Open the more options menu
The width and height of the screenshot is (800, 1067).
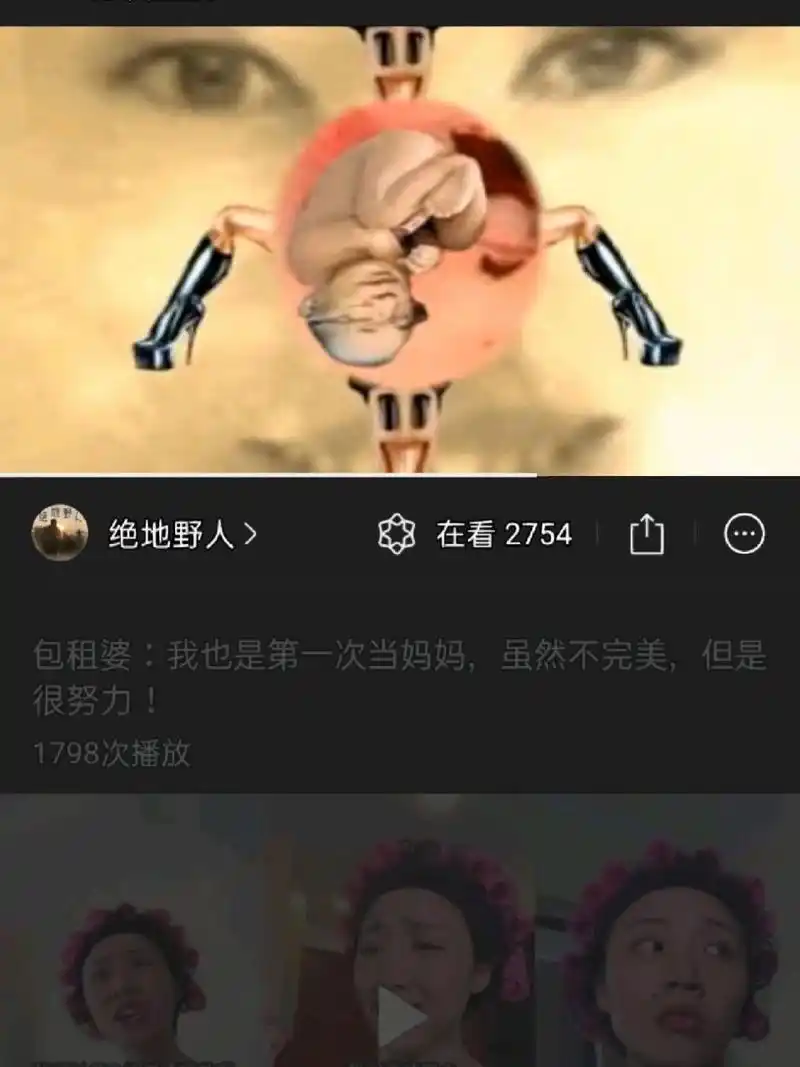click(744, 534)
